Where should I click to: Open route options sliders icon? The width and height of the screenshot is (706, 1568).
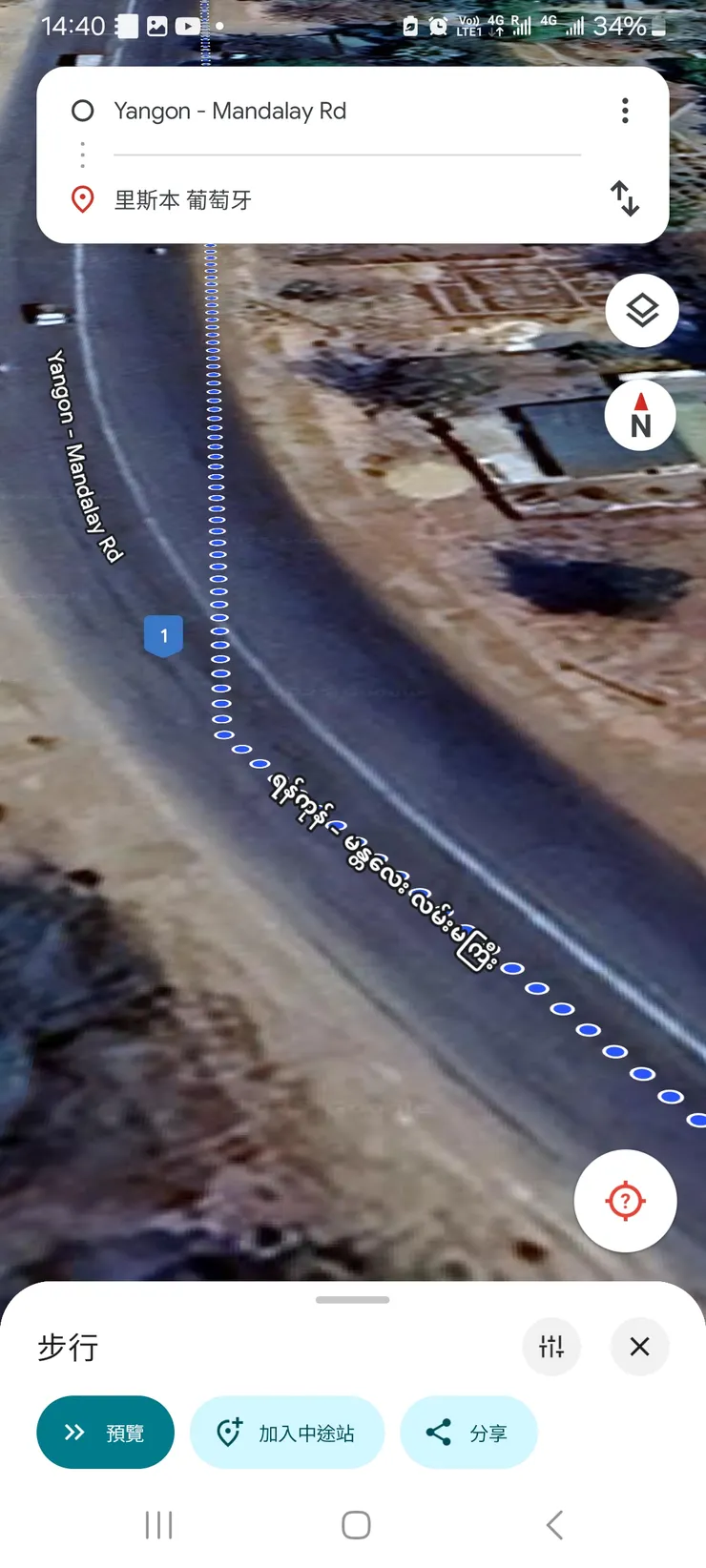[551, 1347]
